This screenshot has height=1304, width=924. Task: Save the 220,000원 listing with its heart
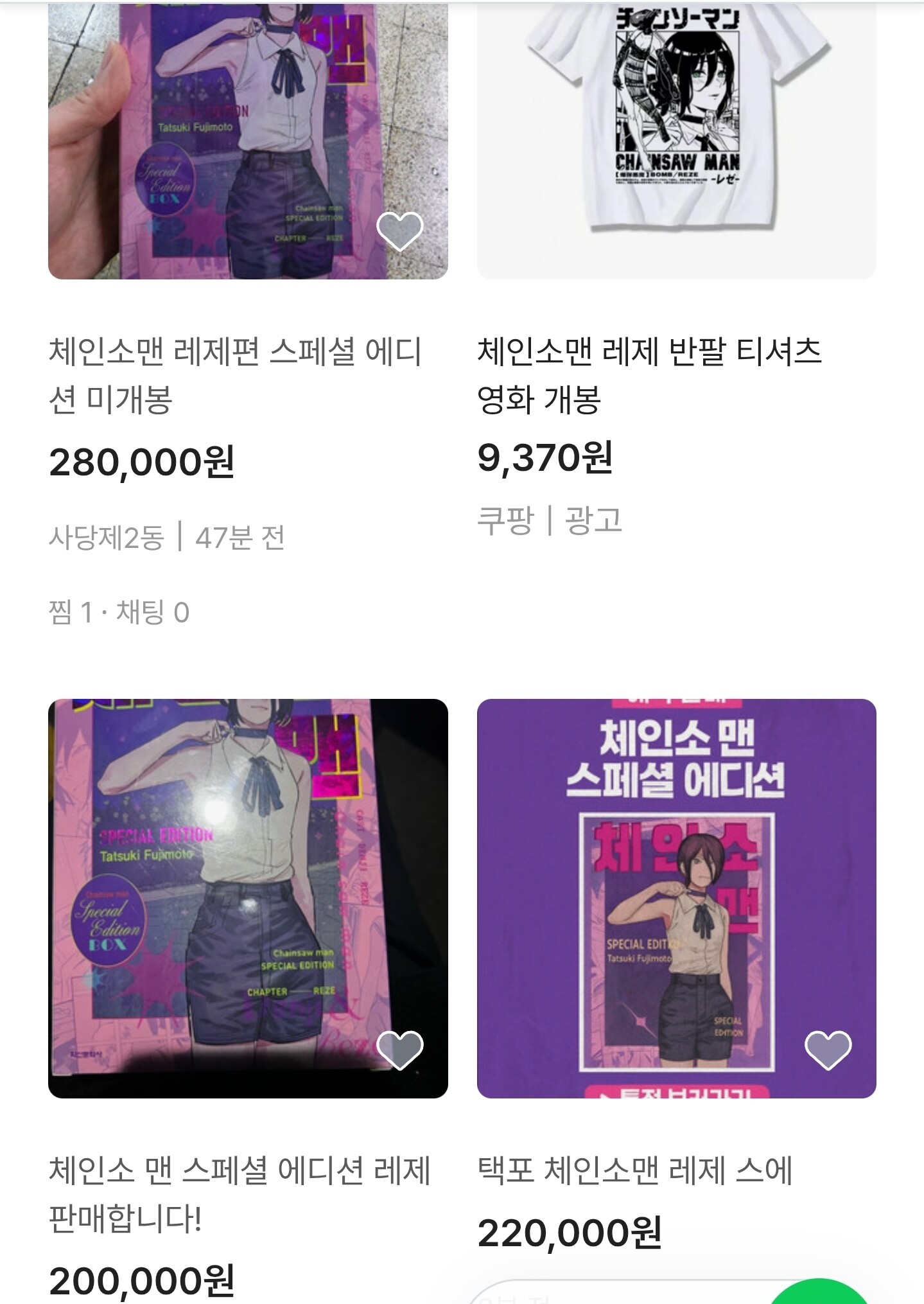coord(828,1050)
